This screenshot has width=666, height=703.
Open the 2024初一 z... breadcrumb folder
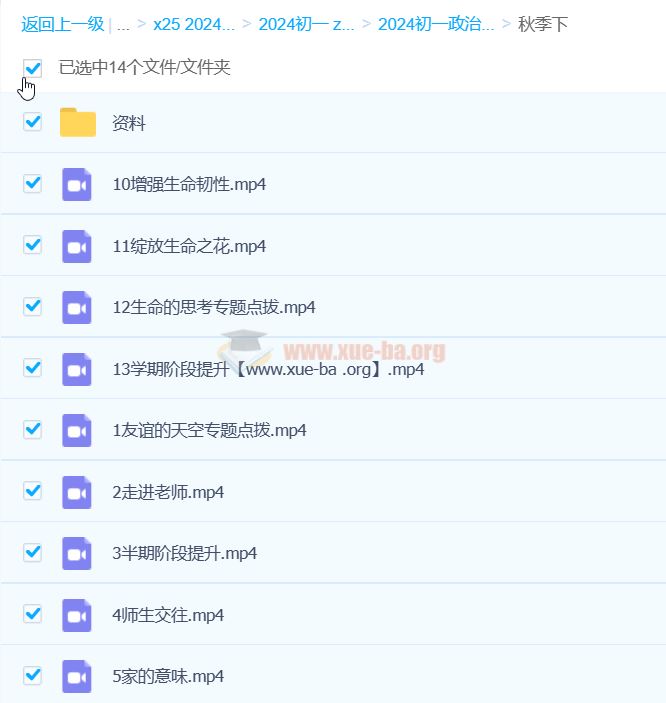coord(306,24)
